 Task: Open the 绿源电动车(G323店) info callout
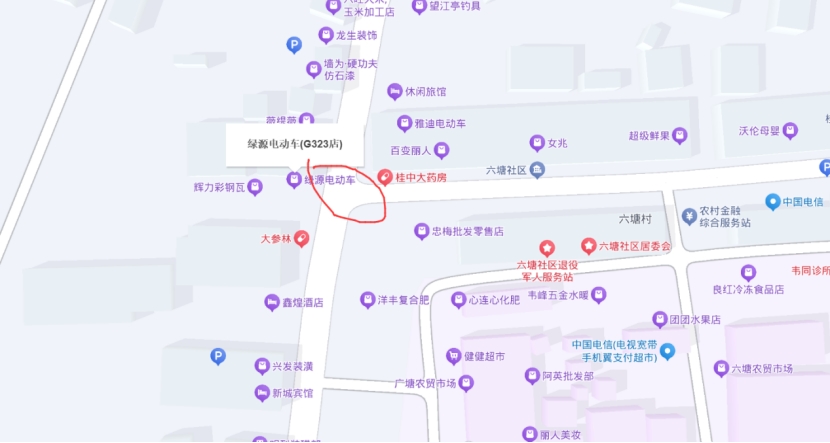[294, 144]
